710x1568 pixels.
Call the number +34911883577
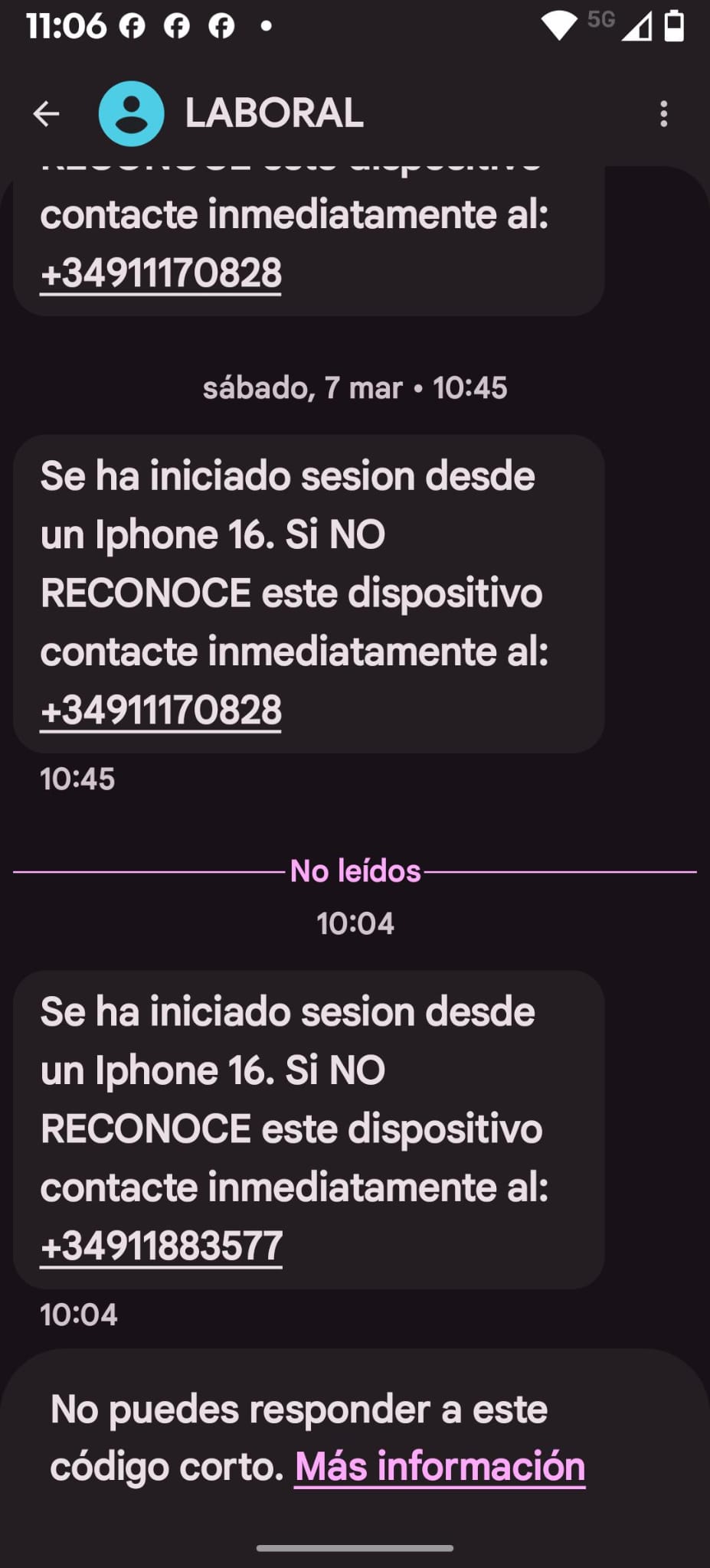[162, 1246]
